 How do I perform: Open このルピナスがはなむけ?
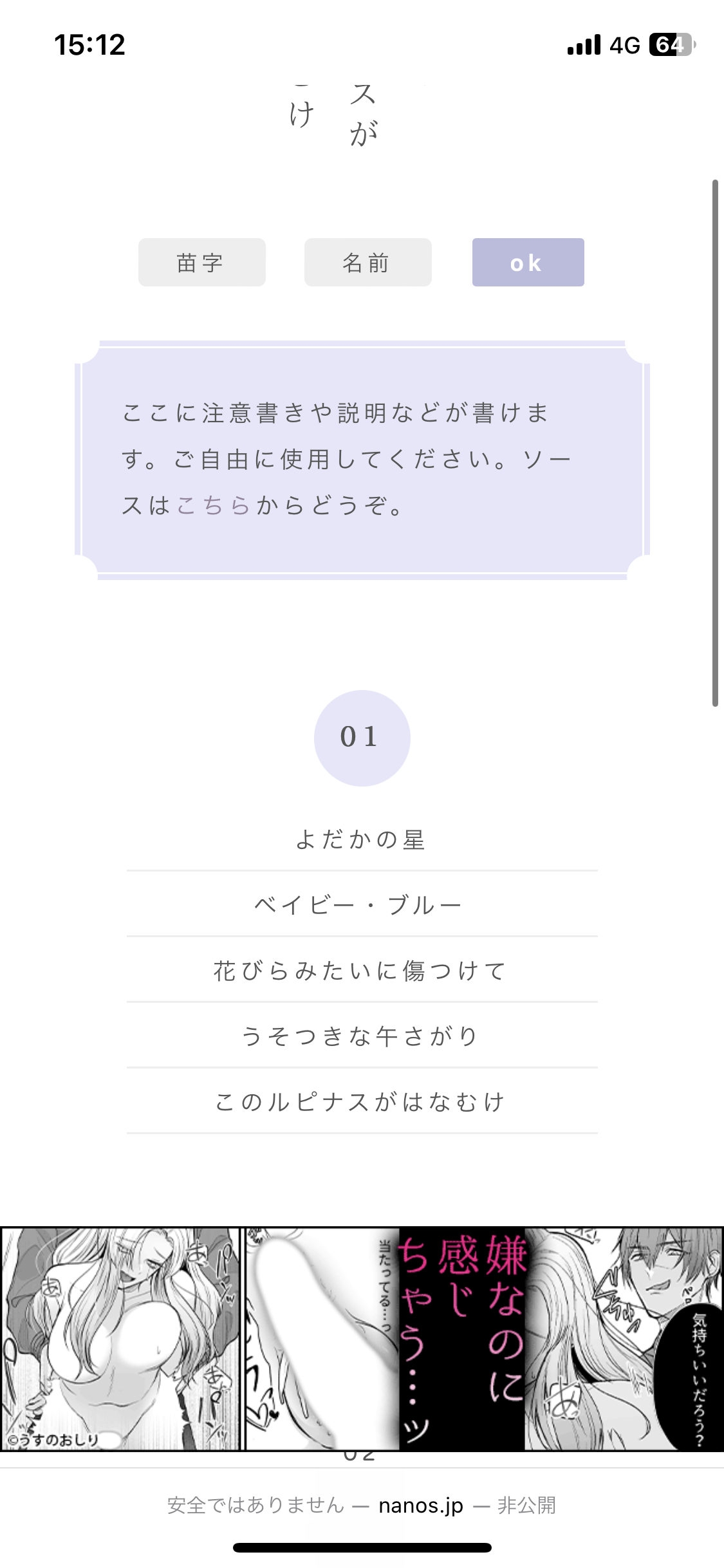[x=361, y=1102]
